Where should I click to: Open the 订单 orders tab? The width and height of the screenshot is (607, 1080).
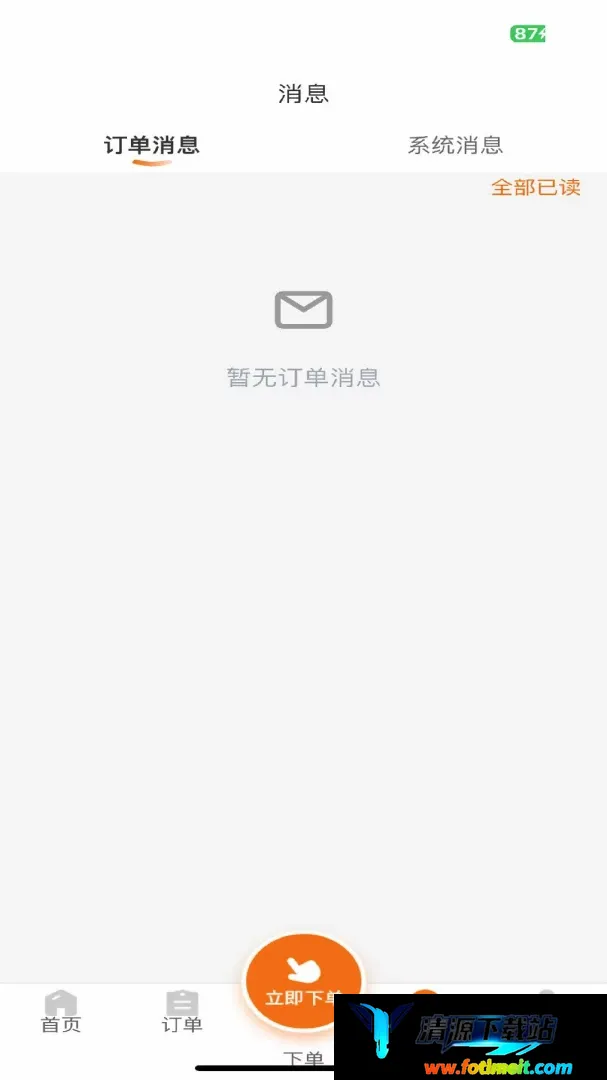(182, 1012)
